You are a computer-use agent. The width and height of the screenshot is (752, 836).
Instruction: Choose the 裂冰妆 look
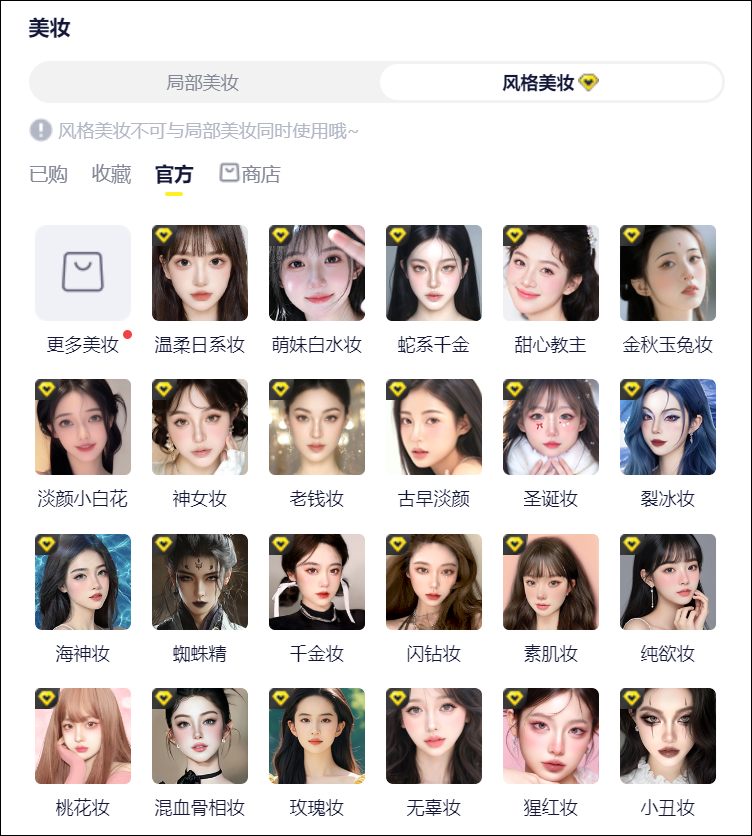coord(668,427)
